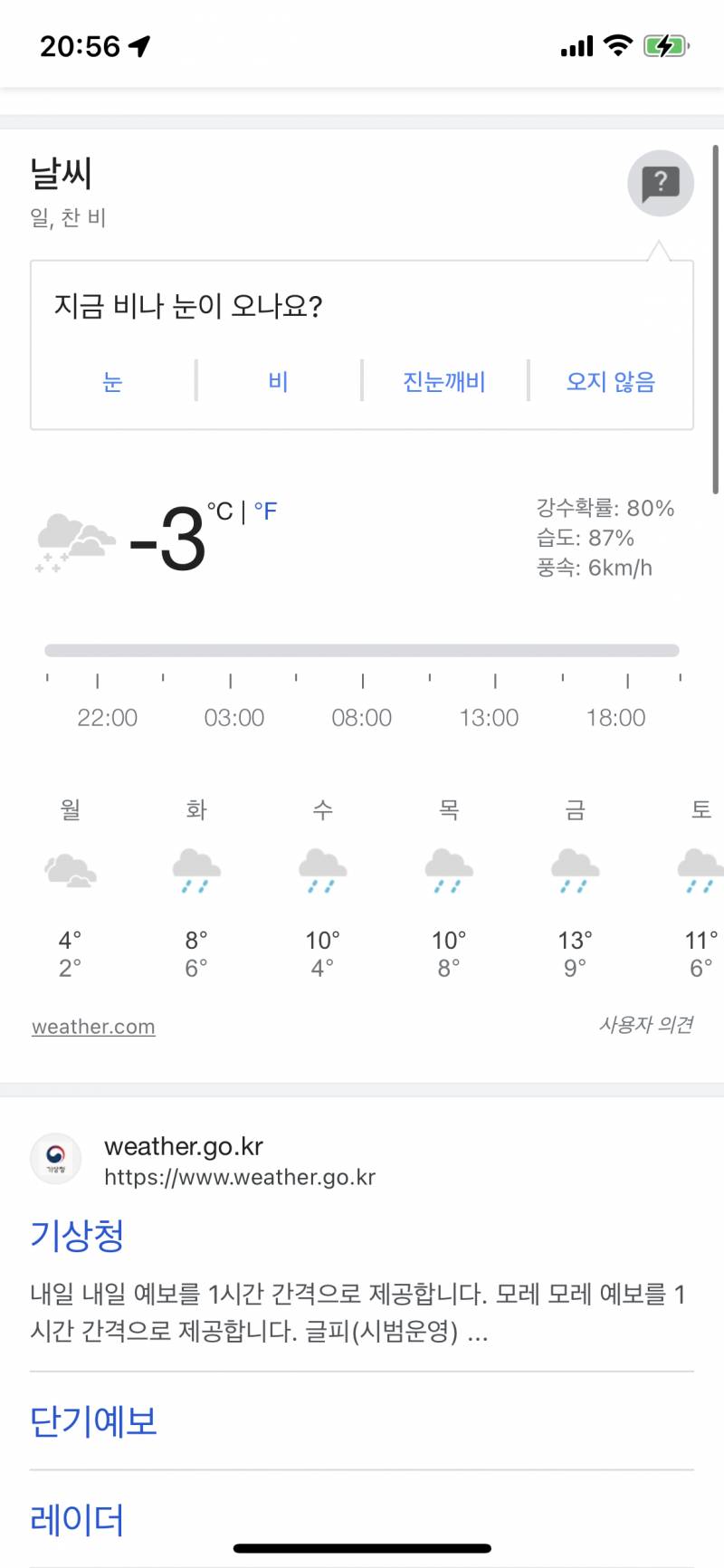This screenshot has height=1568, width=724.
Task: Choose the 오지 않음 answer option
Action: pos(610,381)
